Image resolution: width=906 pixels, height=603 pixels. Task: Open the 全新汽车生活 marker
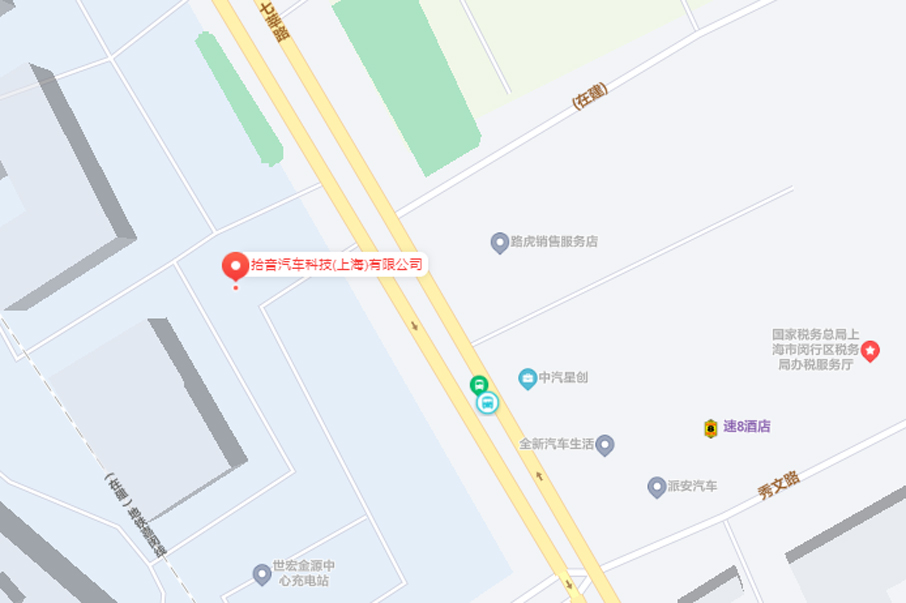coord(604,445)
